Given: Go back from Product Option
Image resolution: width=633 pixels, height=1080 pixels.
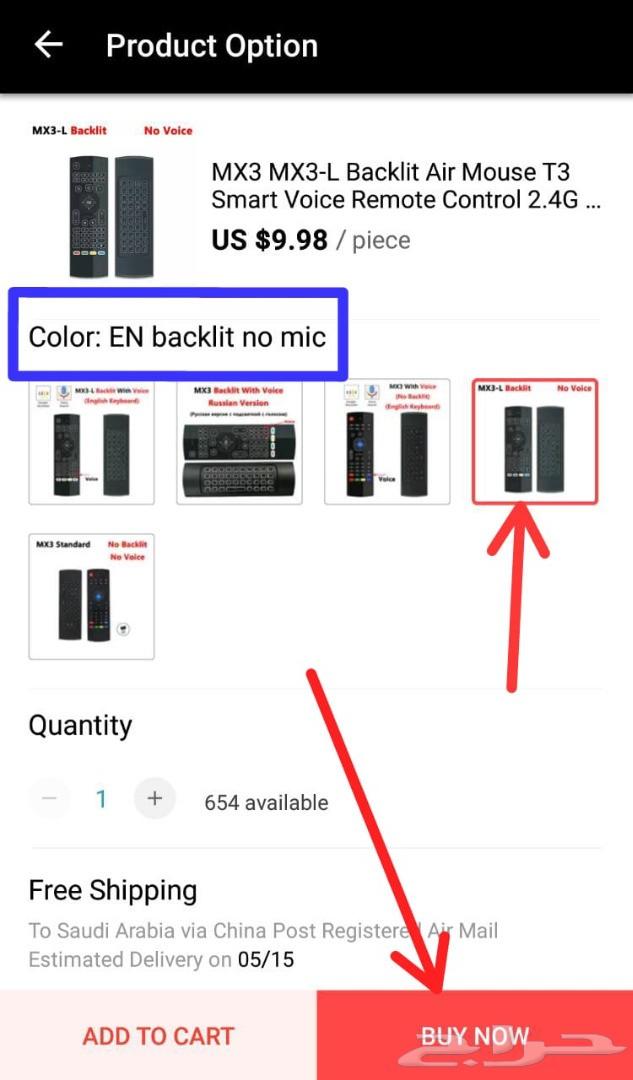Looking at the screenshot, I should point(48,45).
